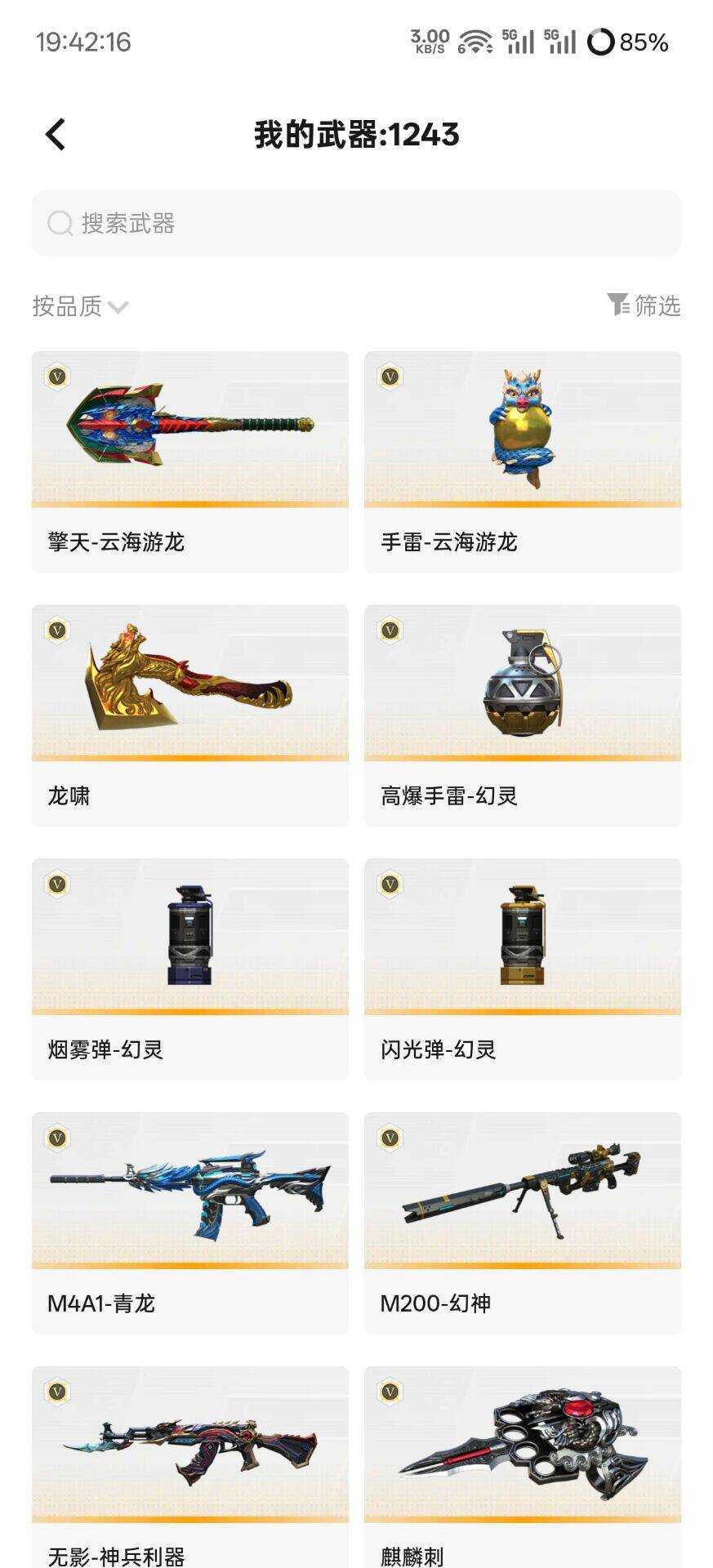View the 闪光弹-幻灵 card
The width and height of the screenshot is (713, 1568).
tap(523, 969)
